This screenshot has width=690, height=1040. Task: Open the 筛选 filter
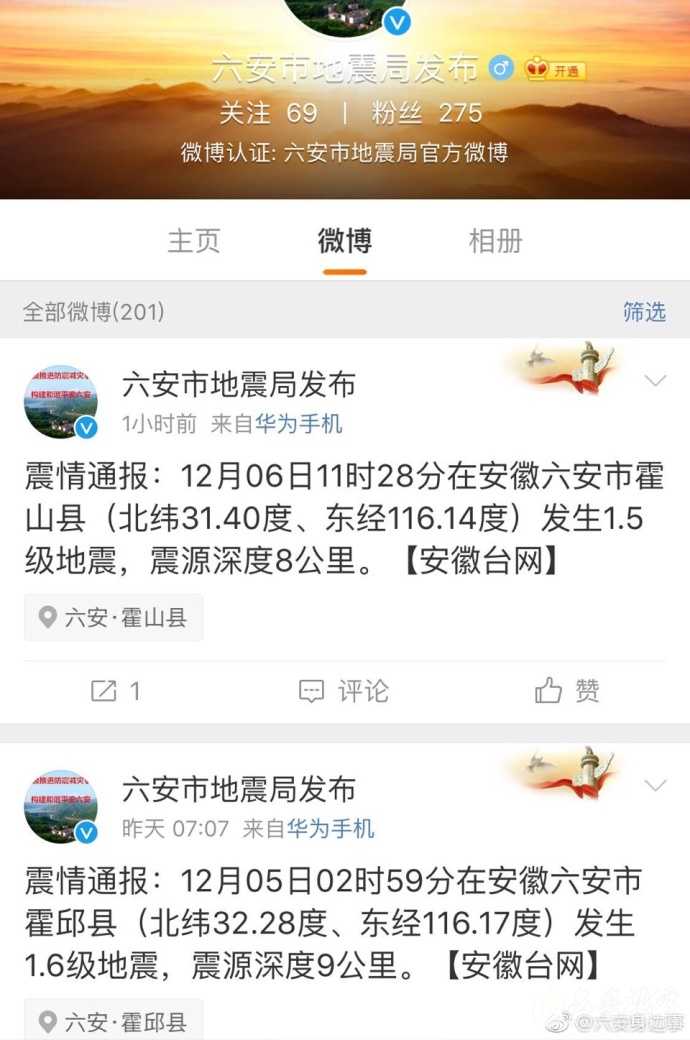[x=644, y=312]
